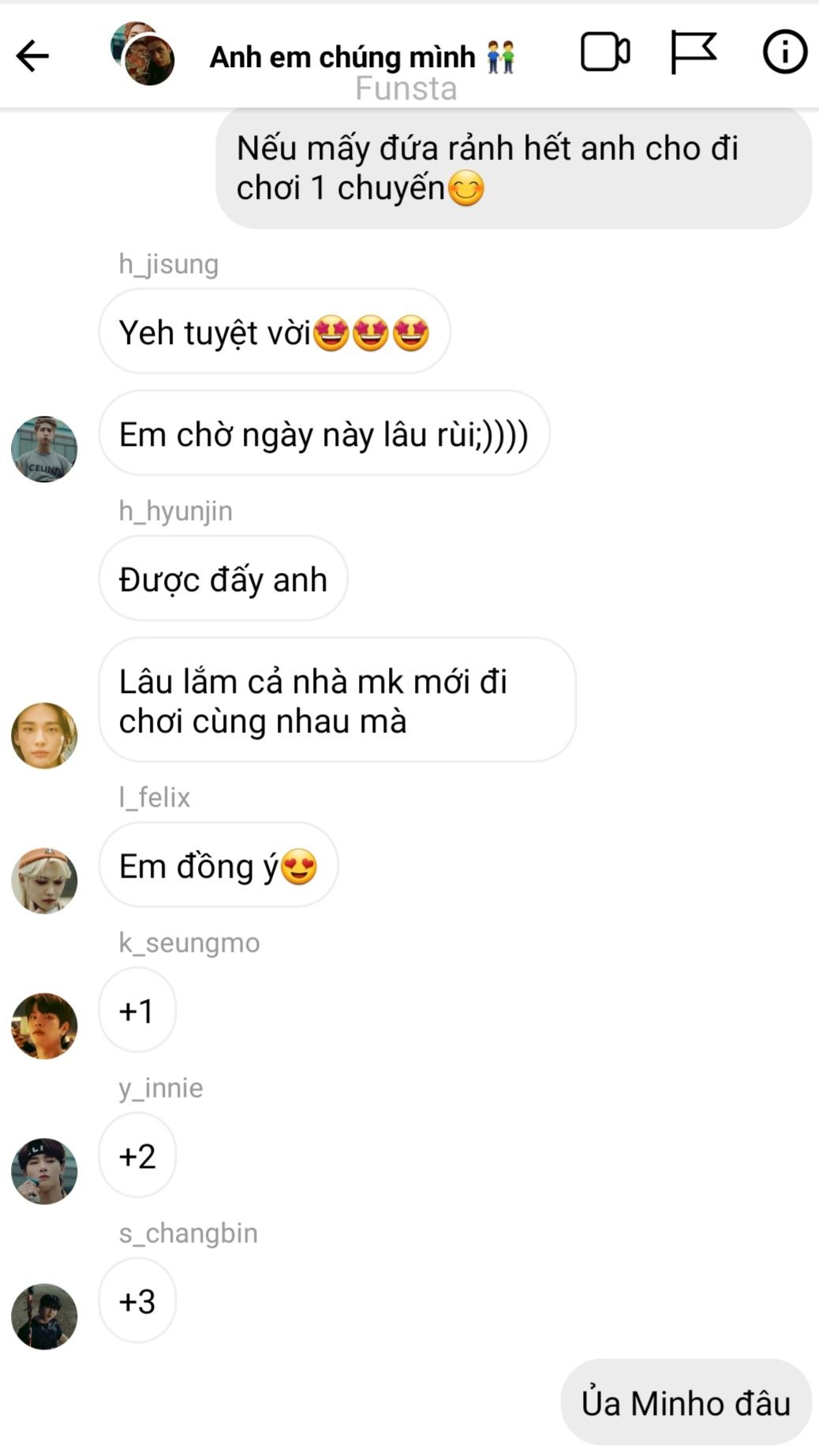The width and height of the screenshot is (819, 1456).
Task: Open k_seungmo's profile picture
Action: coord(44,1026)
